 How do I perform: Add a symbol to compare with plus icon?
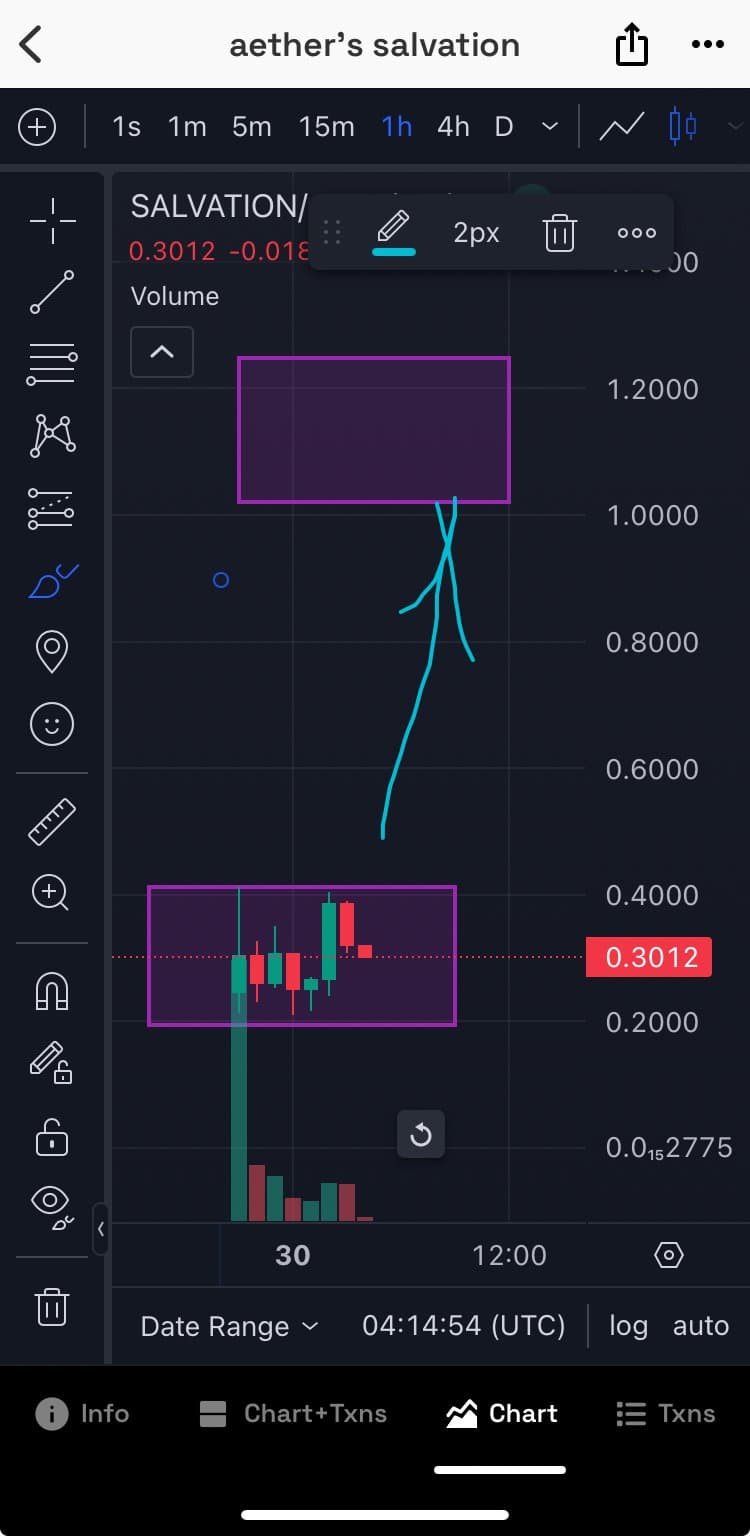[x=37, y=127]
